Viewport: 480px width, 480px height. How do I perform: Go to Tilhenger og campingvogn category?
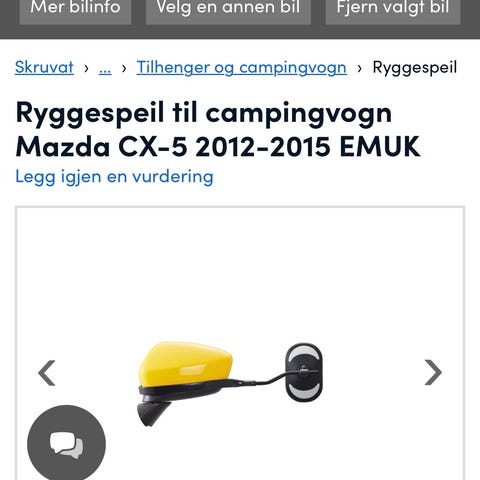[242, 68]
